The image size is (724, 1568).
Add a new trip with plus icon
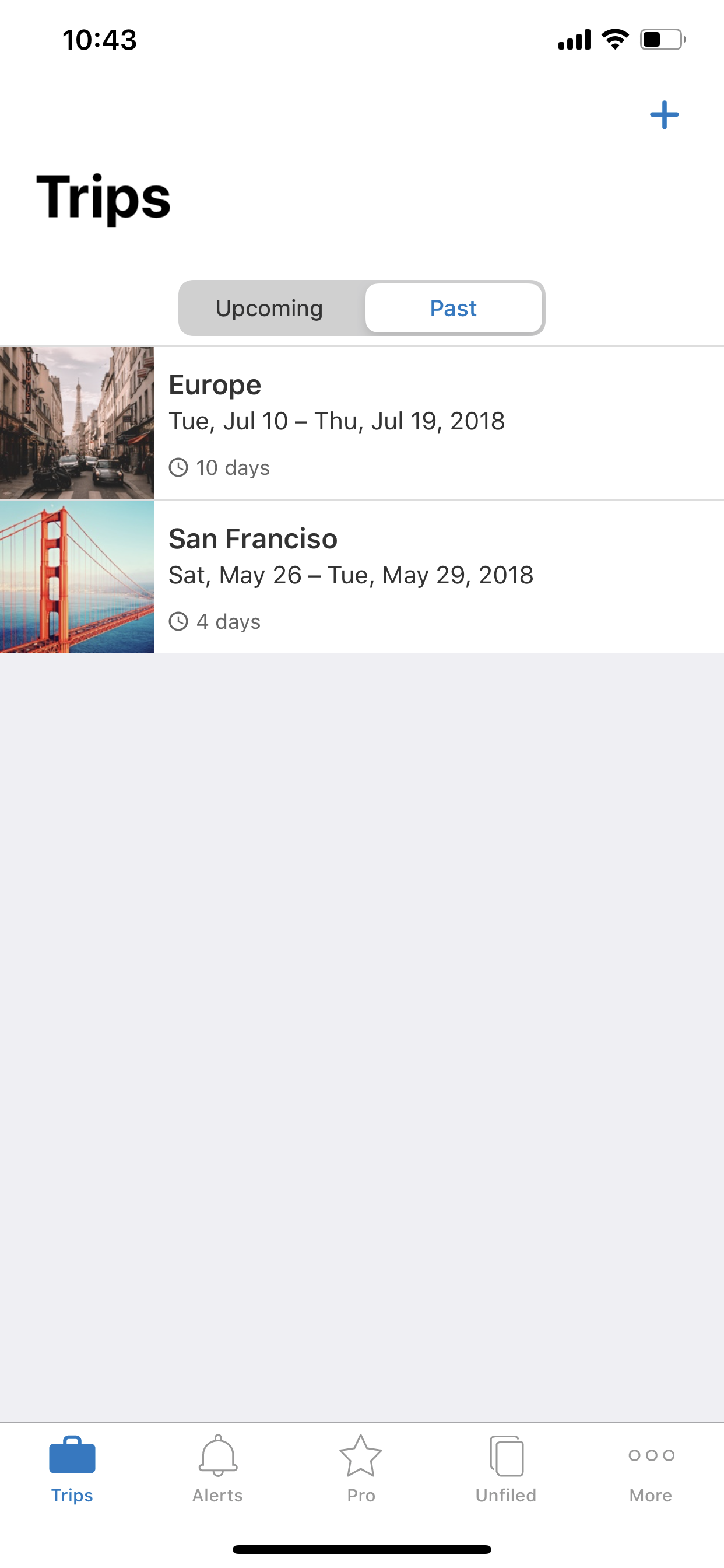pos(664,115)
